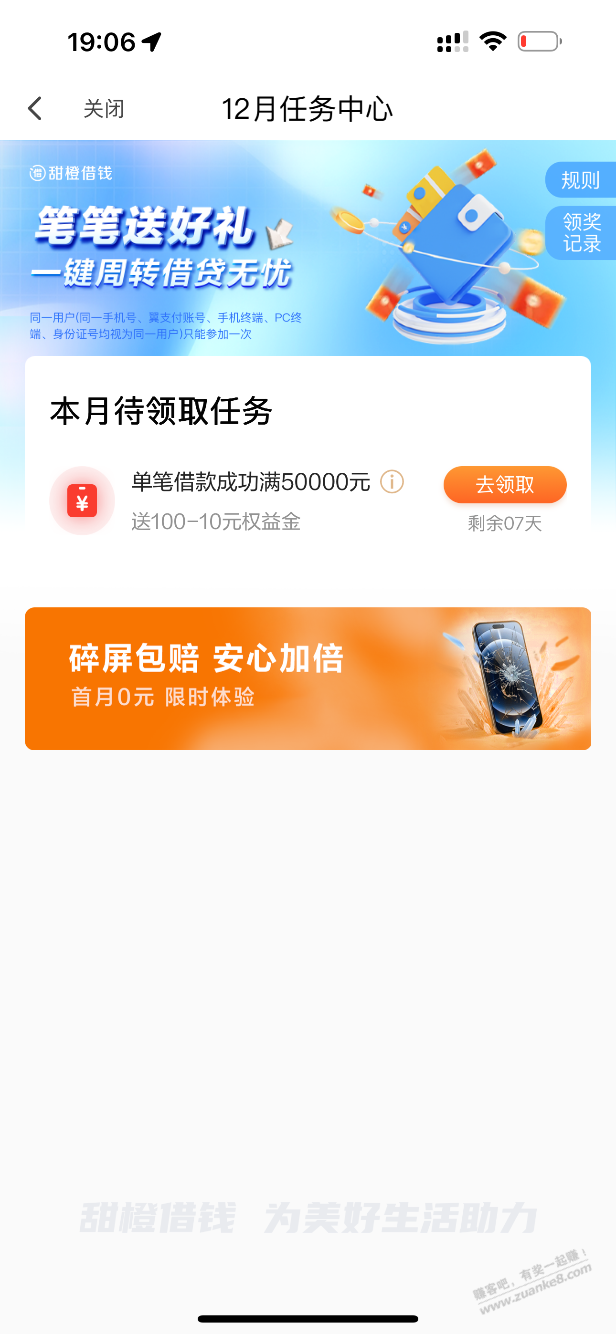Tap 关闭 to close the page
The width and height of the screenshot is (616, 1334).
(x=104, y=109)
